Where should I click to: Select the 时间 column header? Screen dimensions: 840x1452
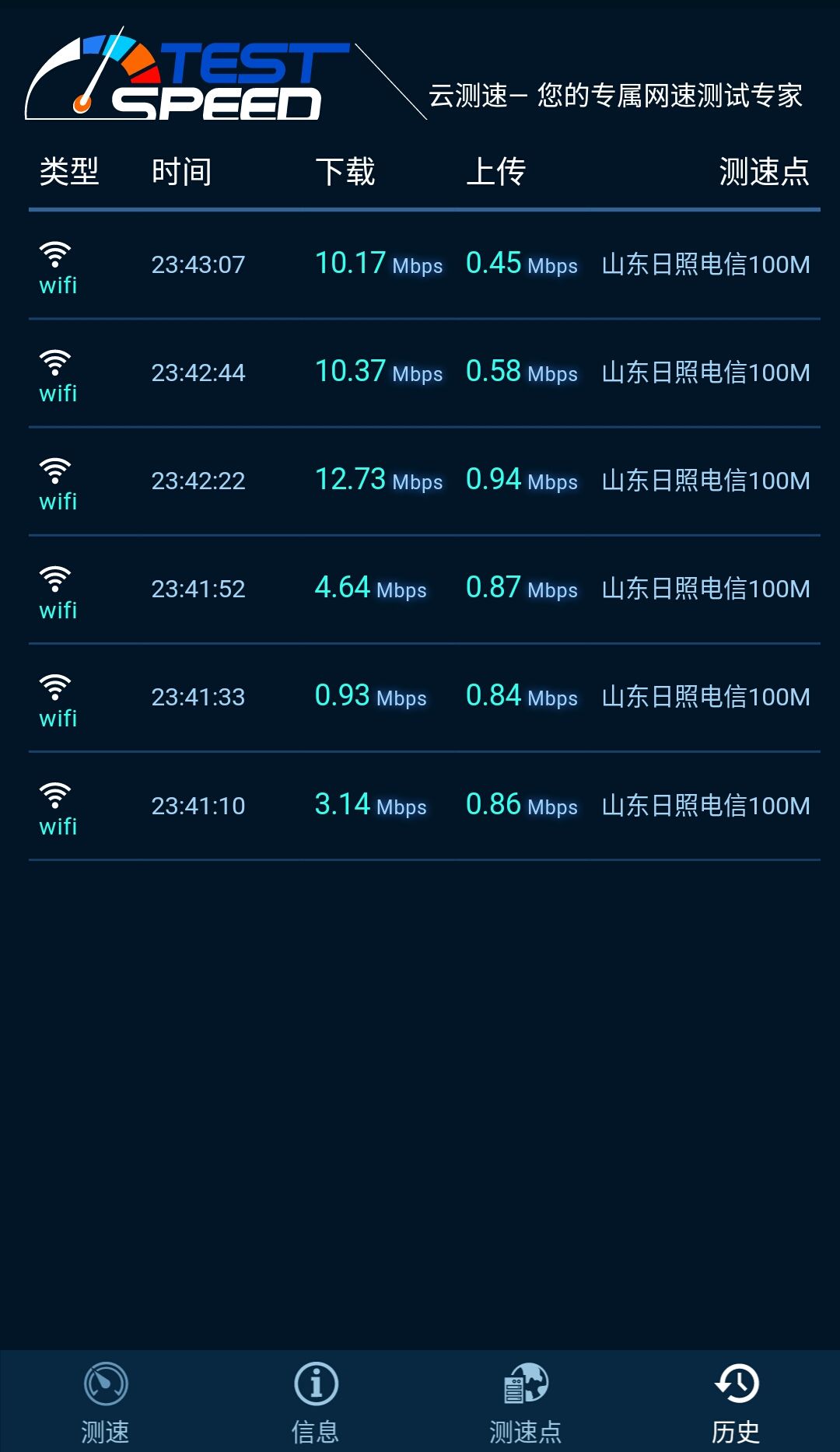(182, 173)
